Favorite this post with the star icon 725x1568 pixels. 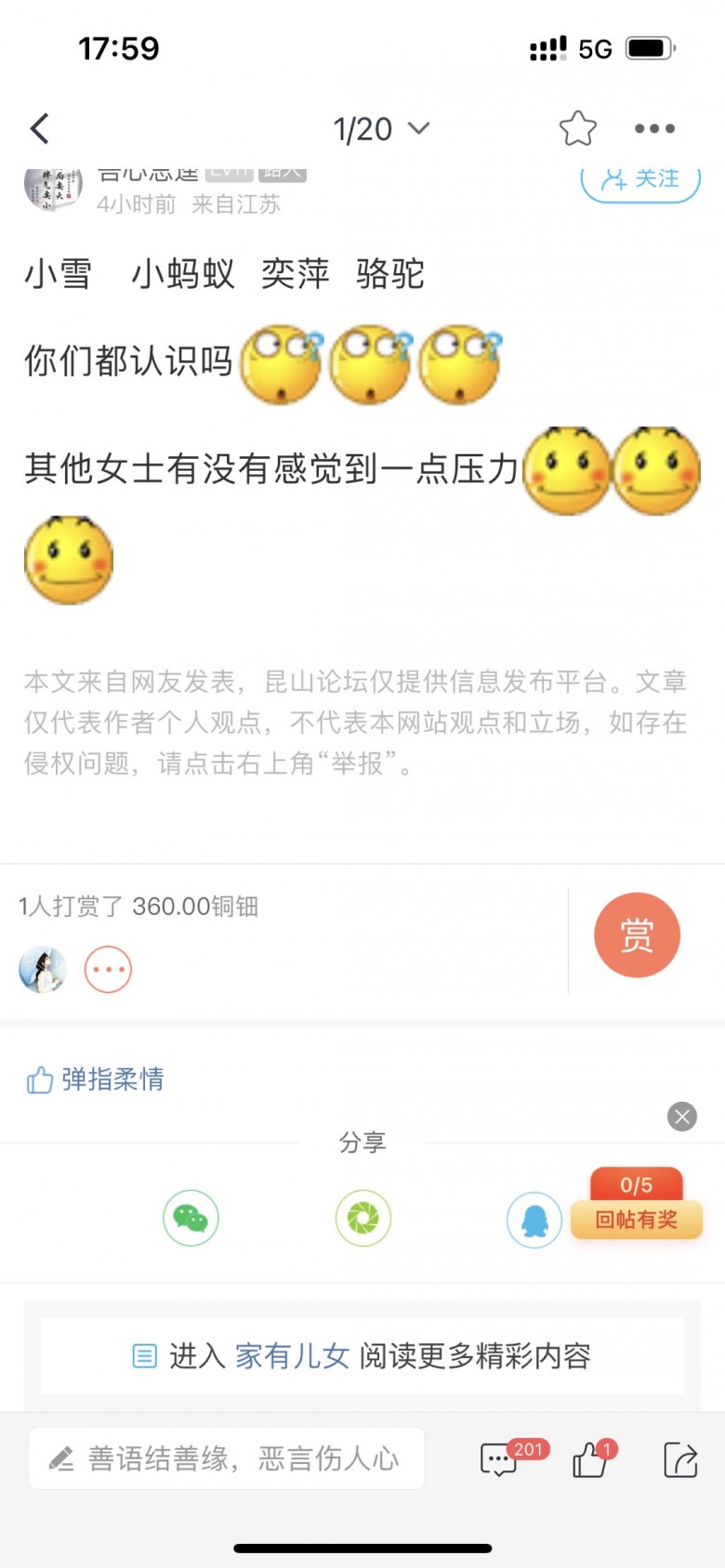click(577, 129)
